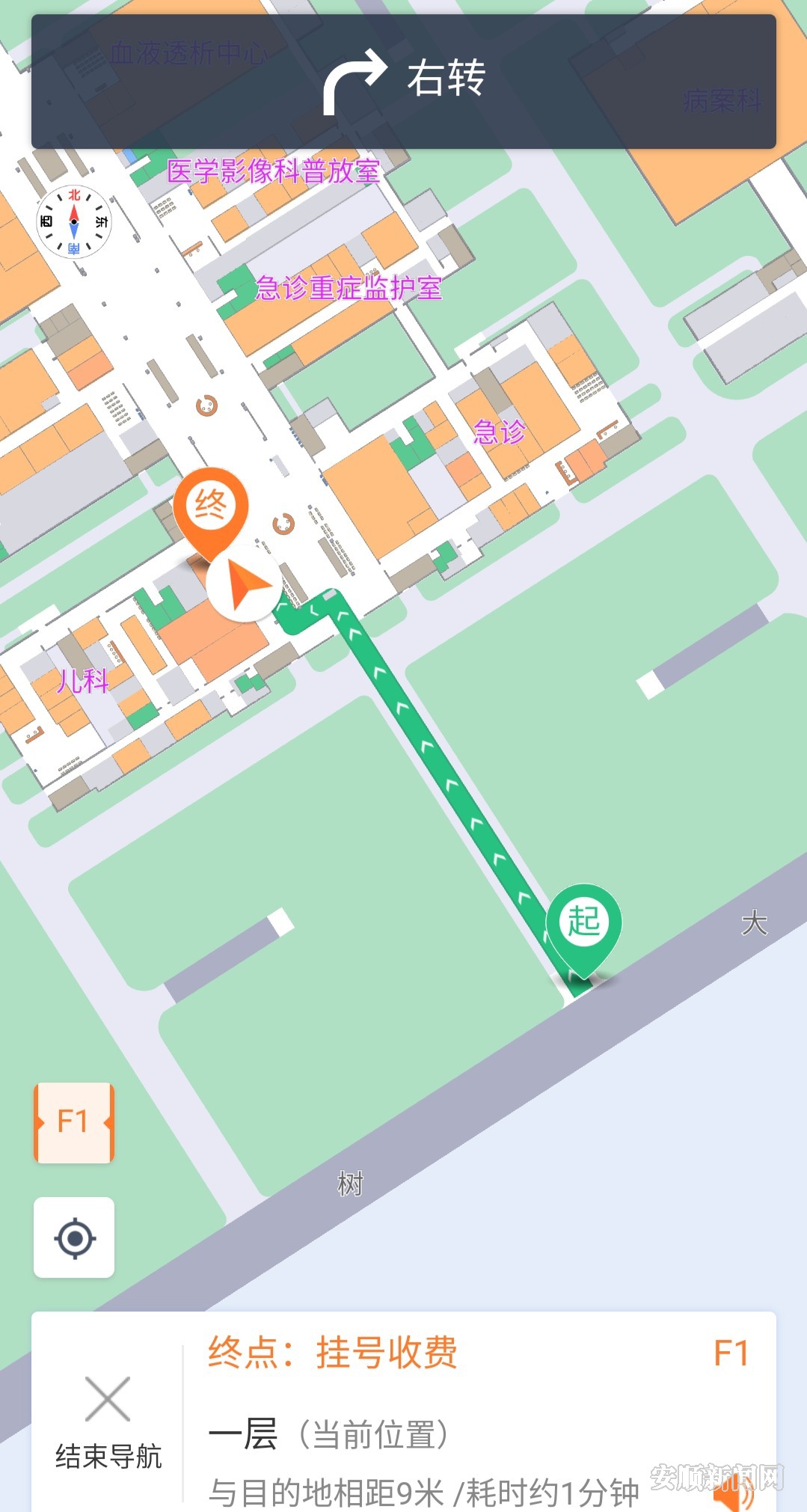Viewport: 807px width, 1512px height.
Task: Open the F1 floor selector
Action: click(74, 1121)
